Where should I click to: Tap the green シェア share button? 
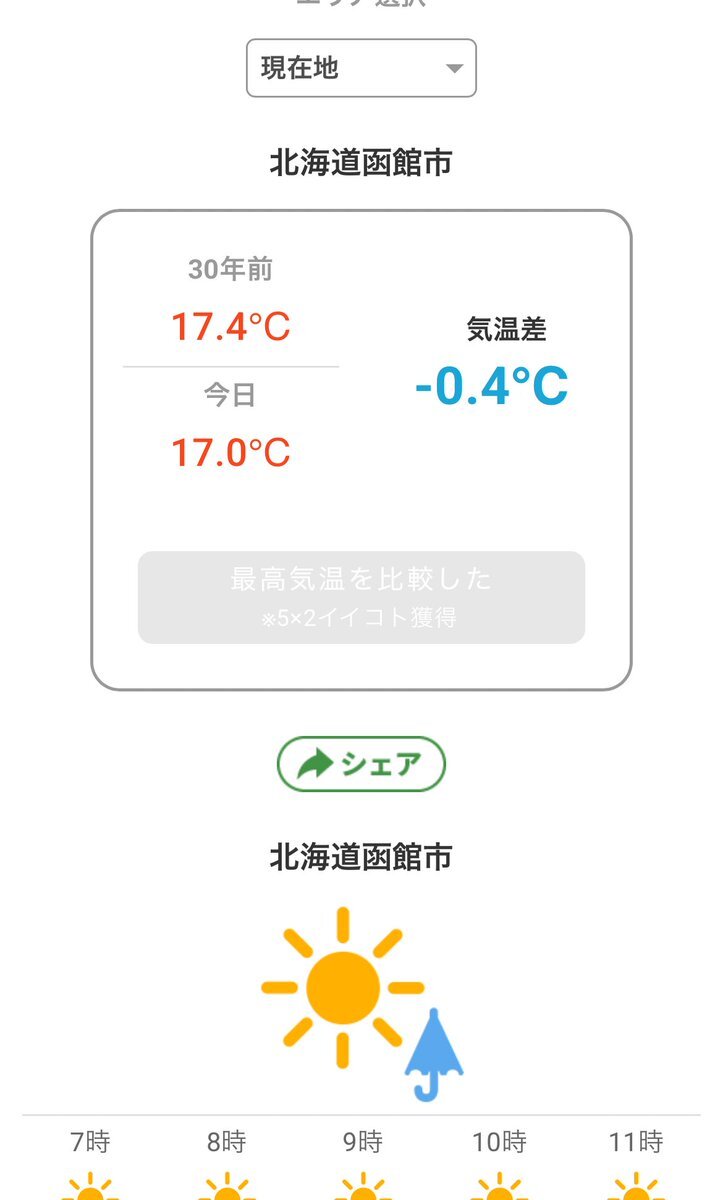361,764
